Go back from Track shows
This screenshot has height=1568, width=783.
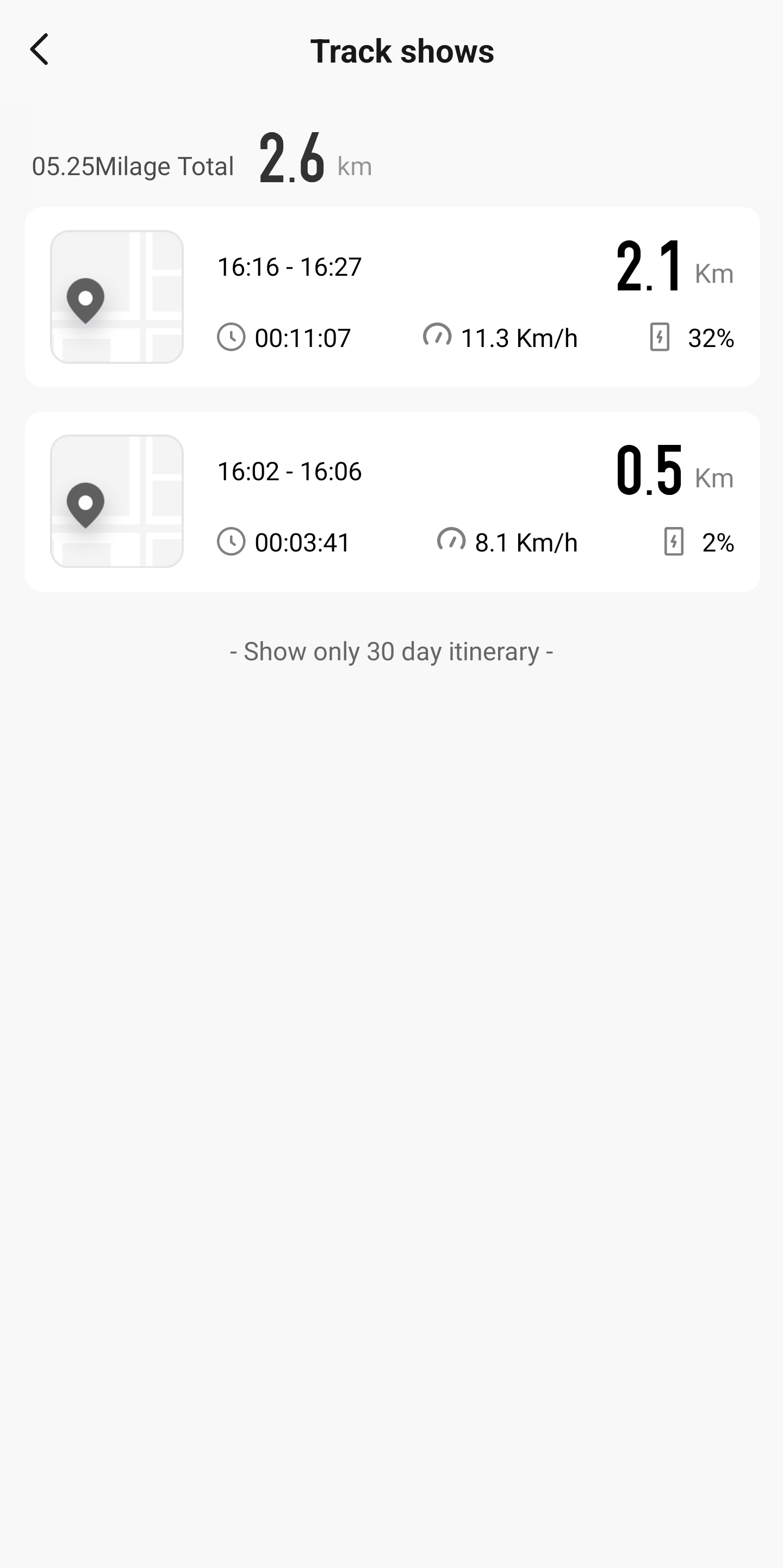click(40, 50)
